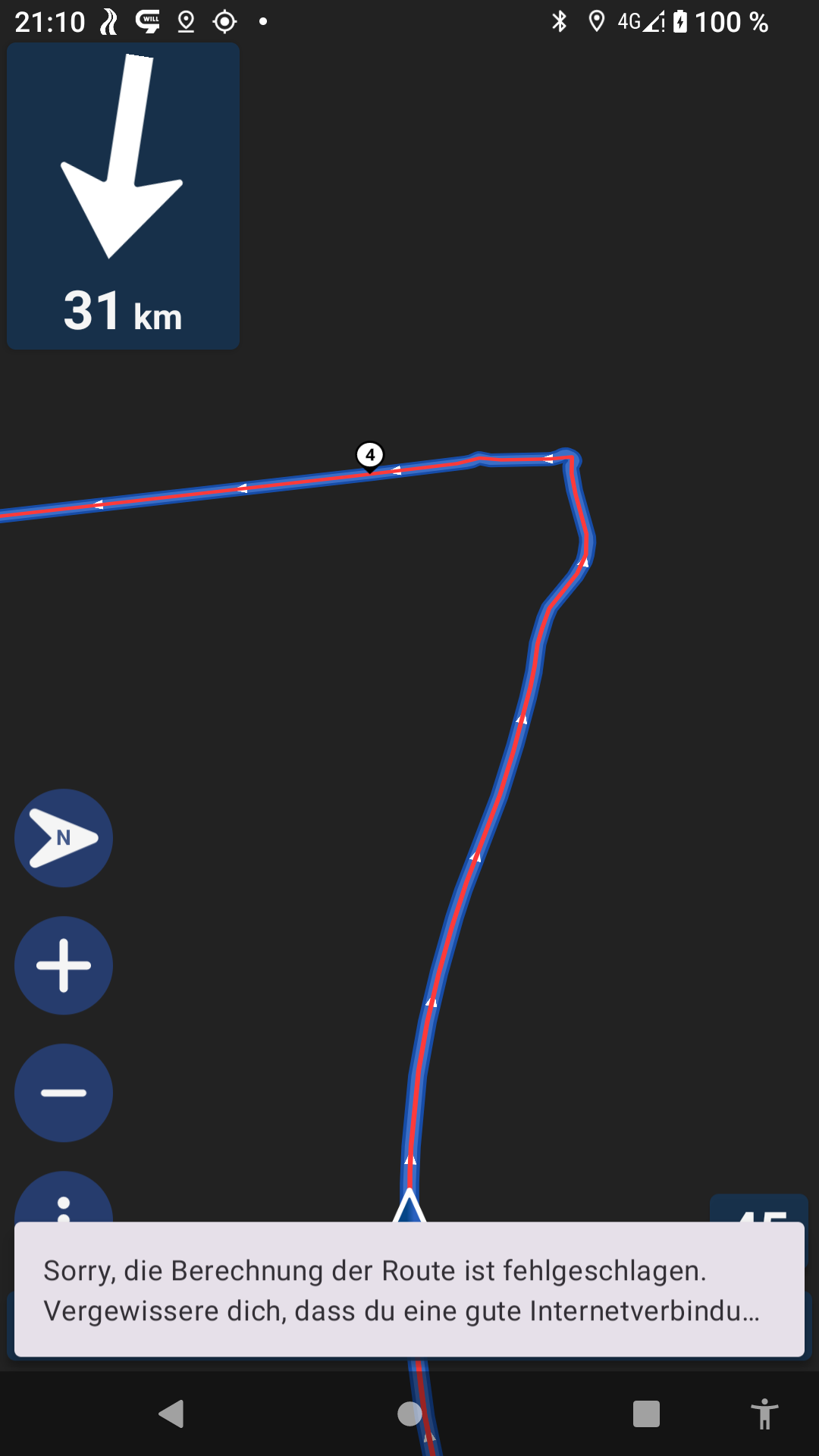Go back with the system back button
Screen dimensions: 819x1456
(171, 1414)
